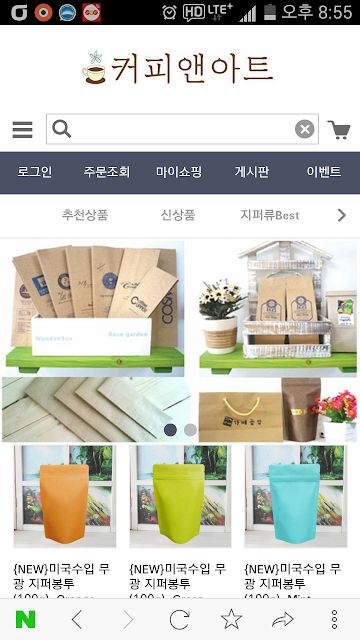Open the browser's three-dot menu
Screen dimensions: 360x640
334,620
